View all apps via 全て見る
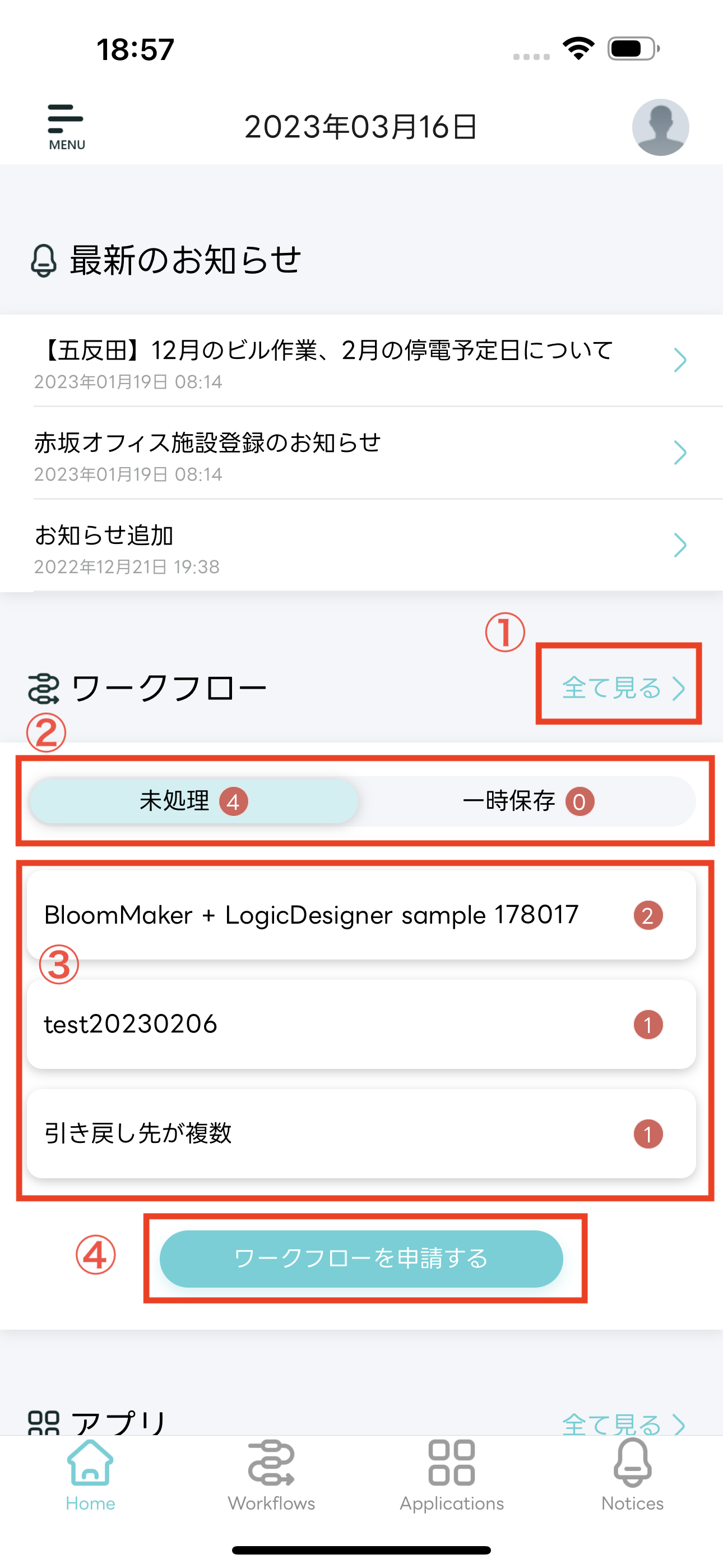Screen dimensions: 723x1568 (x=622, y=1423)
